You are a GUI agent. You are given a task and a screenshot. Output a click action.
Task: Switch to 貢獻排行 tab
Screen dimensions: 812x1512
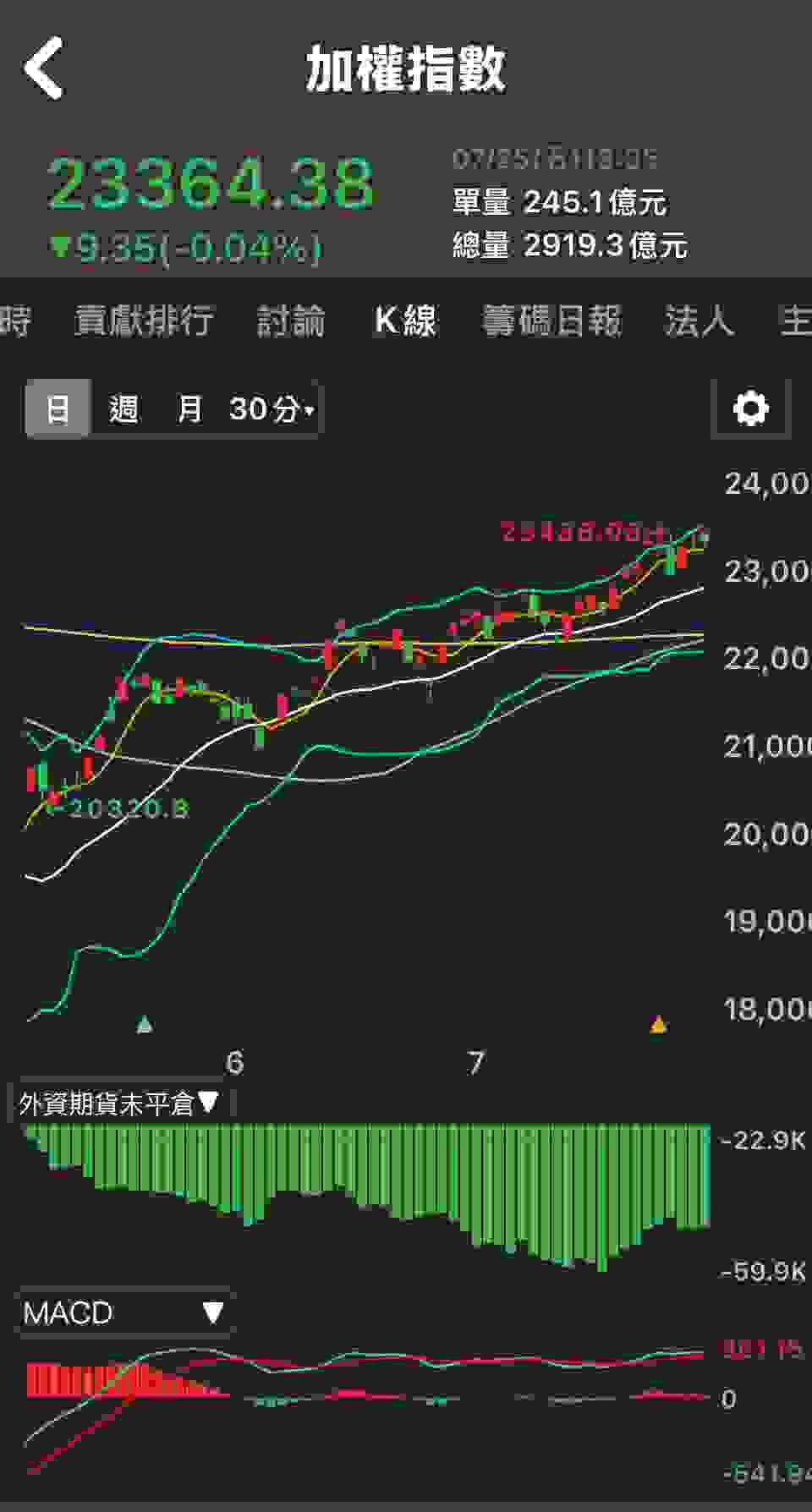(144, 320)
